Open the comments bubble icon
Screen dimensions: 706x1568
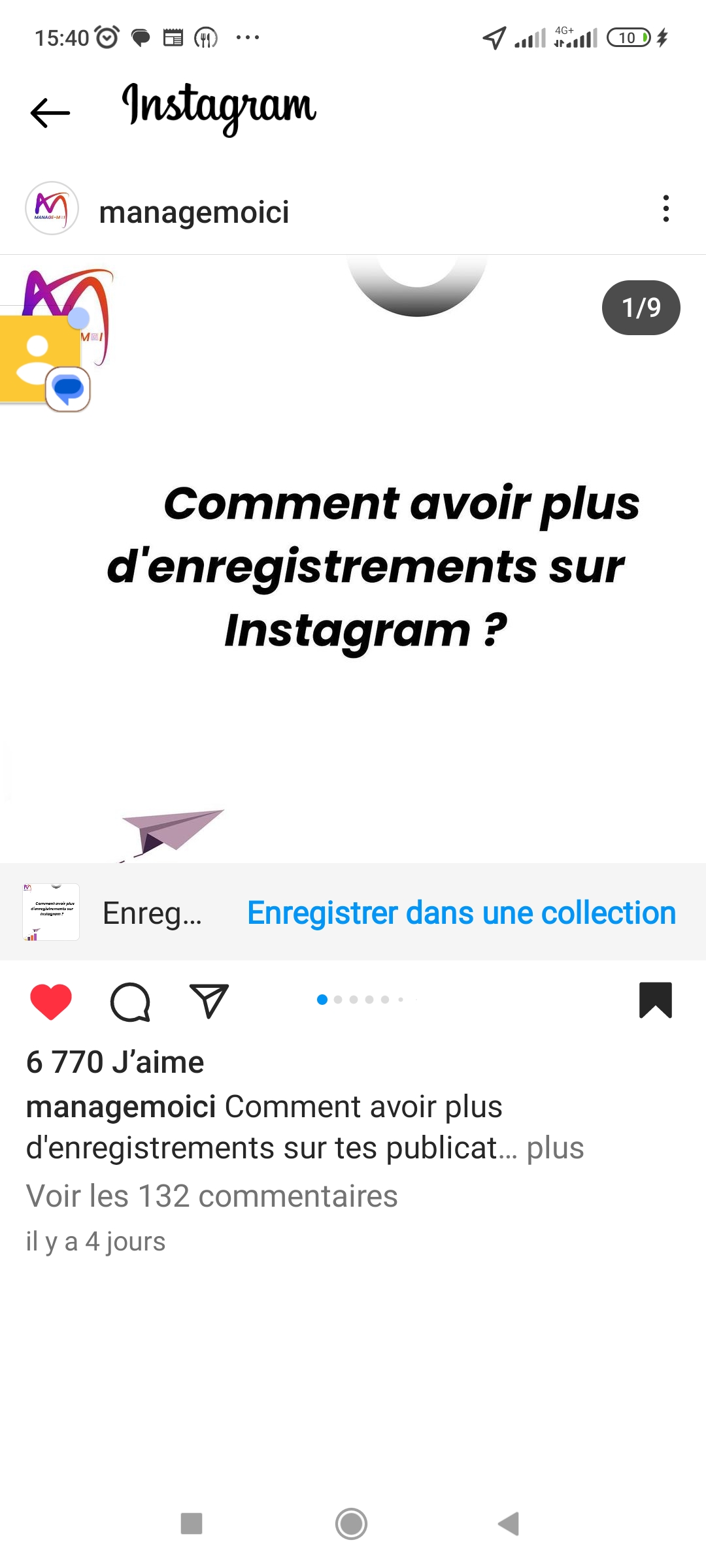point(130,1001)
